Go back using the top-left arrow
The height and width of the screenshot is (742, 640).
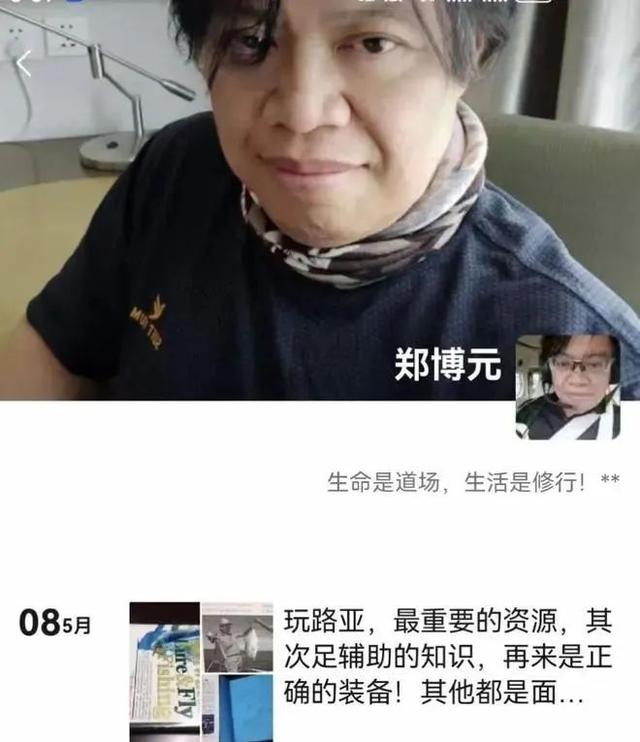[24, 63]
